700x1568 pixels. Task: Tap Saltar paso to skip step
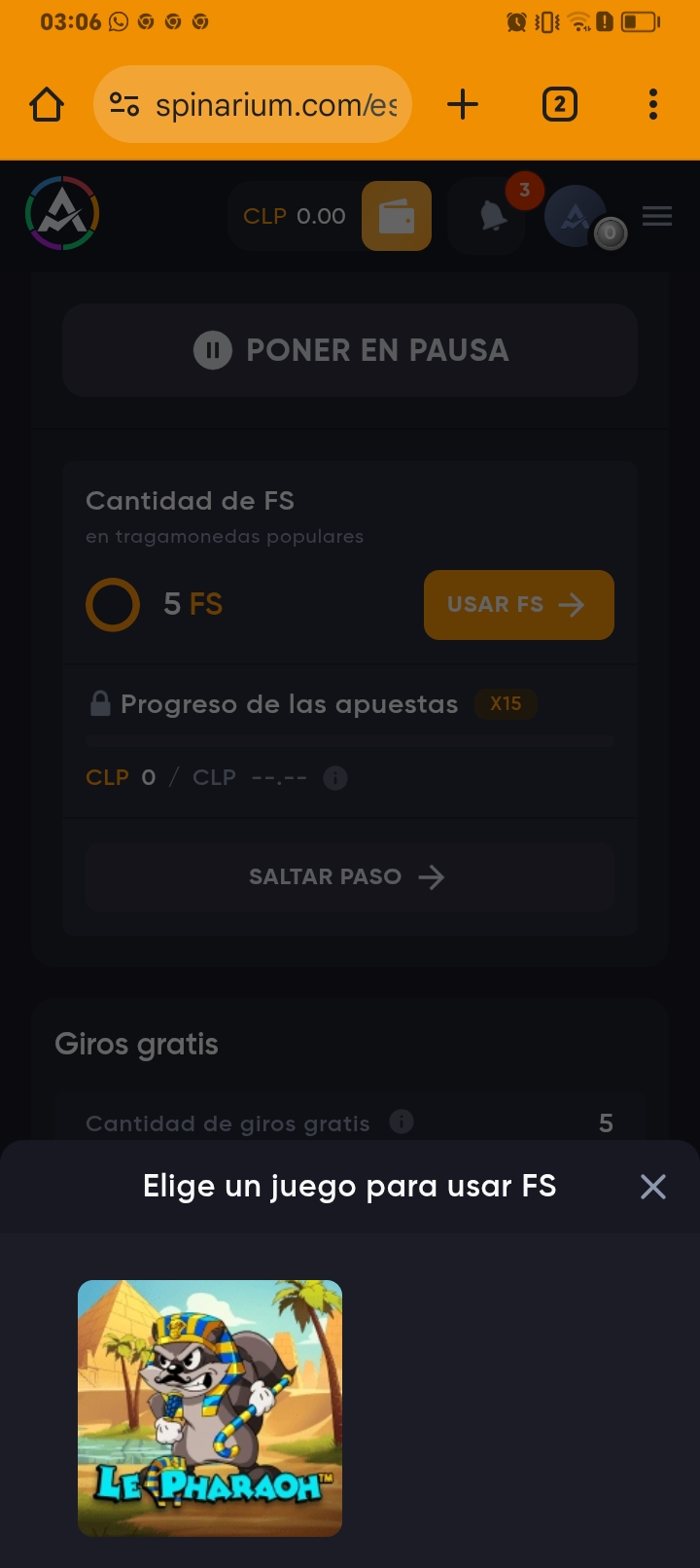coord(350,877)
